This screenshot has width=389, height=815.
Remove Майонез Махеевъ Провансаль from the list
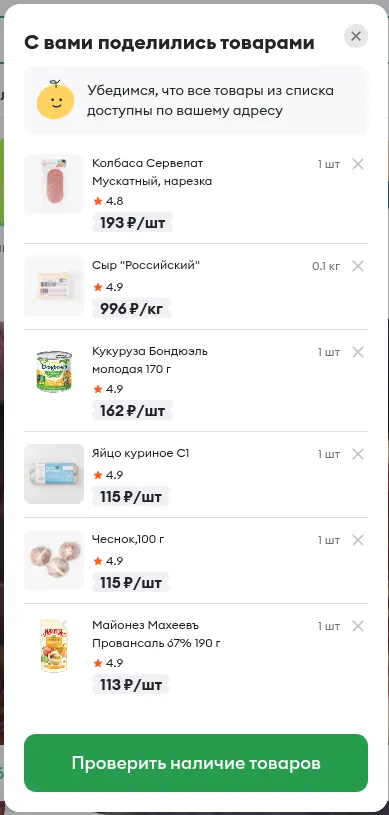click(x=358, y=626)
